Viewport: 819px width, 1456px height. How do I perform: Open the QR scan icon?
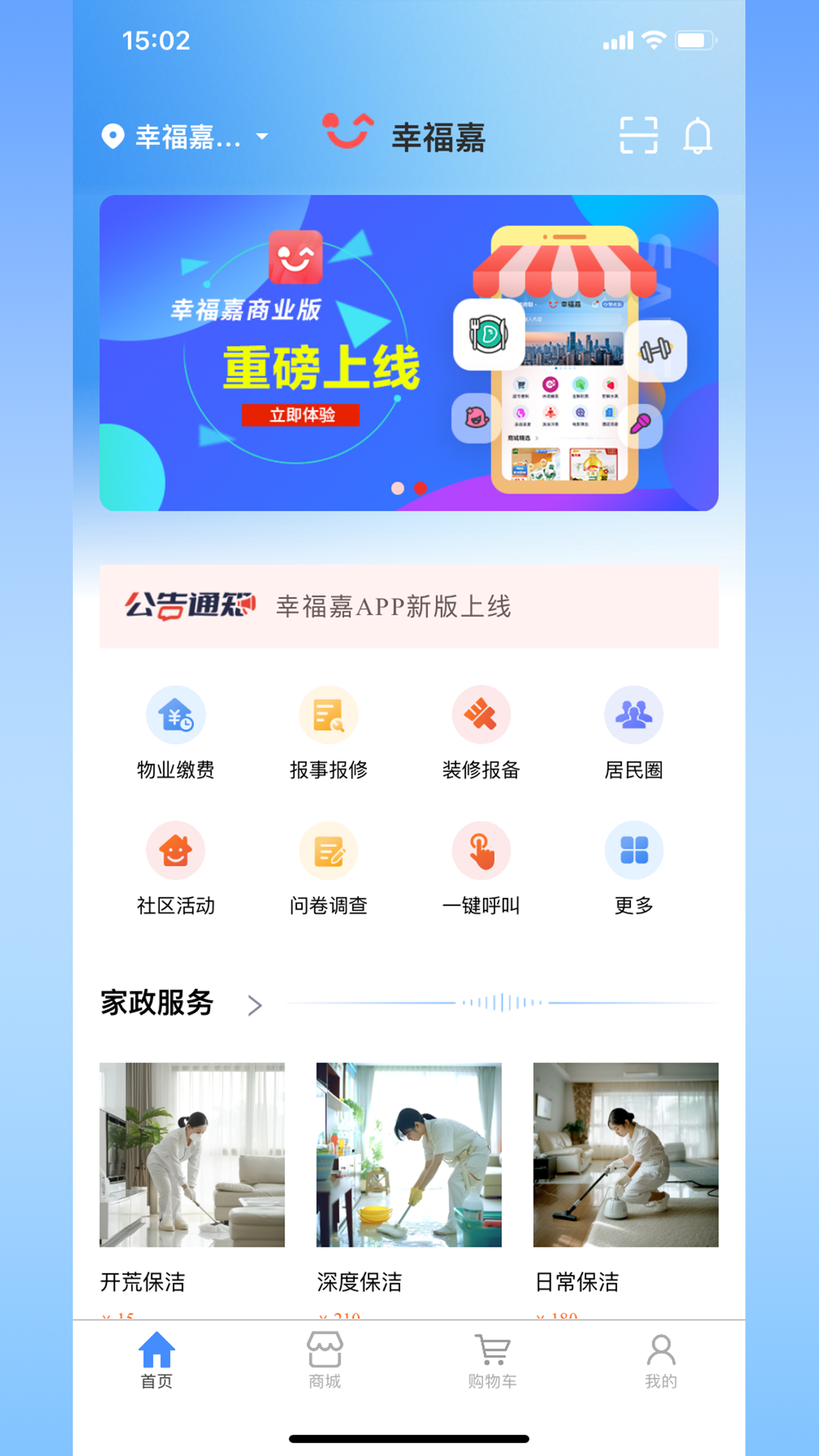tap(639, 136)
